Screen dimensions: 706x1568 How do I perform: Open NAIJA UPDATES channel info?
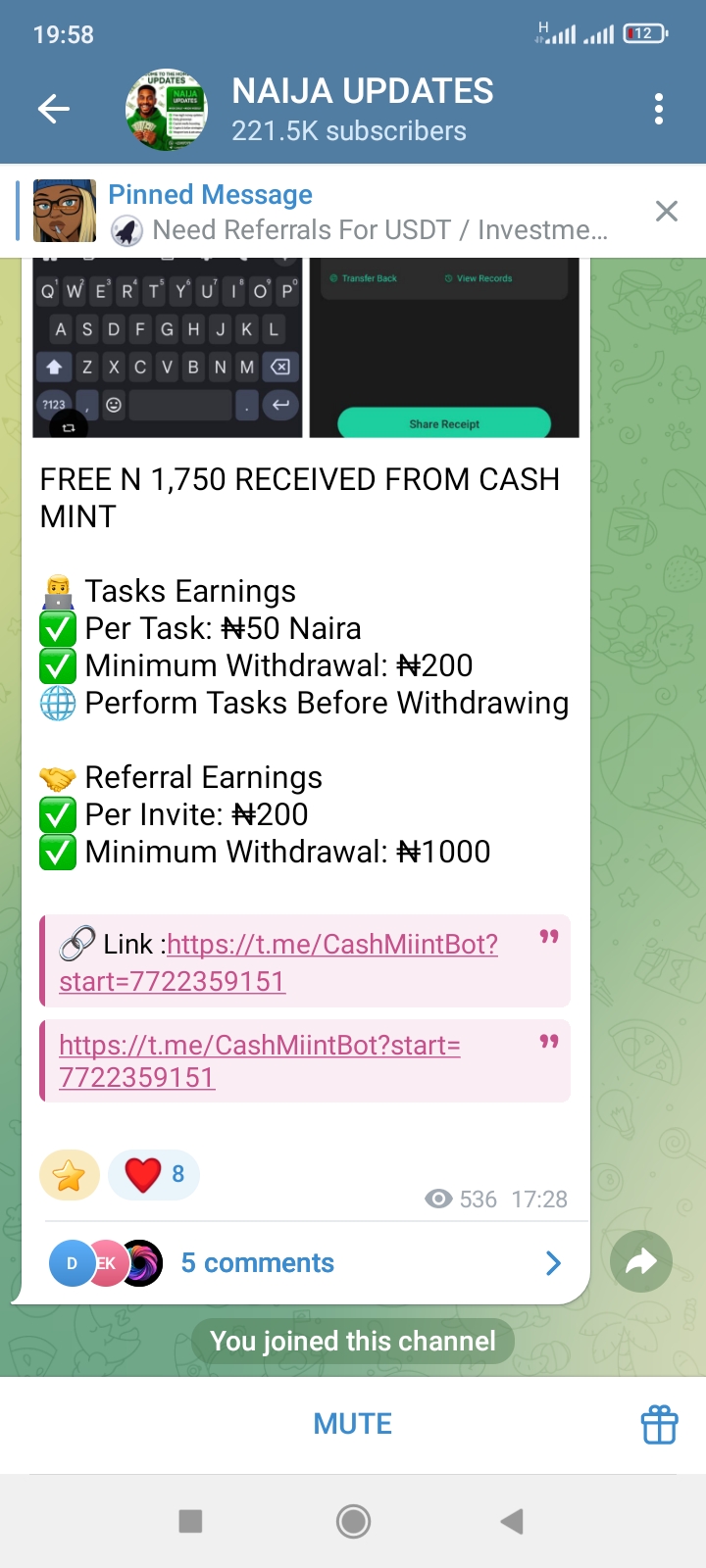[x=362, y=109]
